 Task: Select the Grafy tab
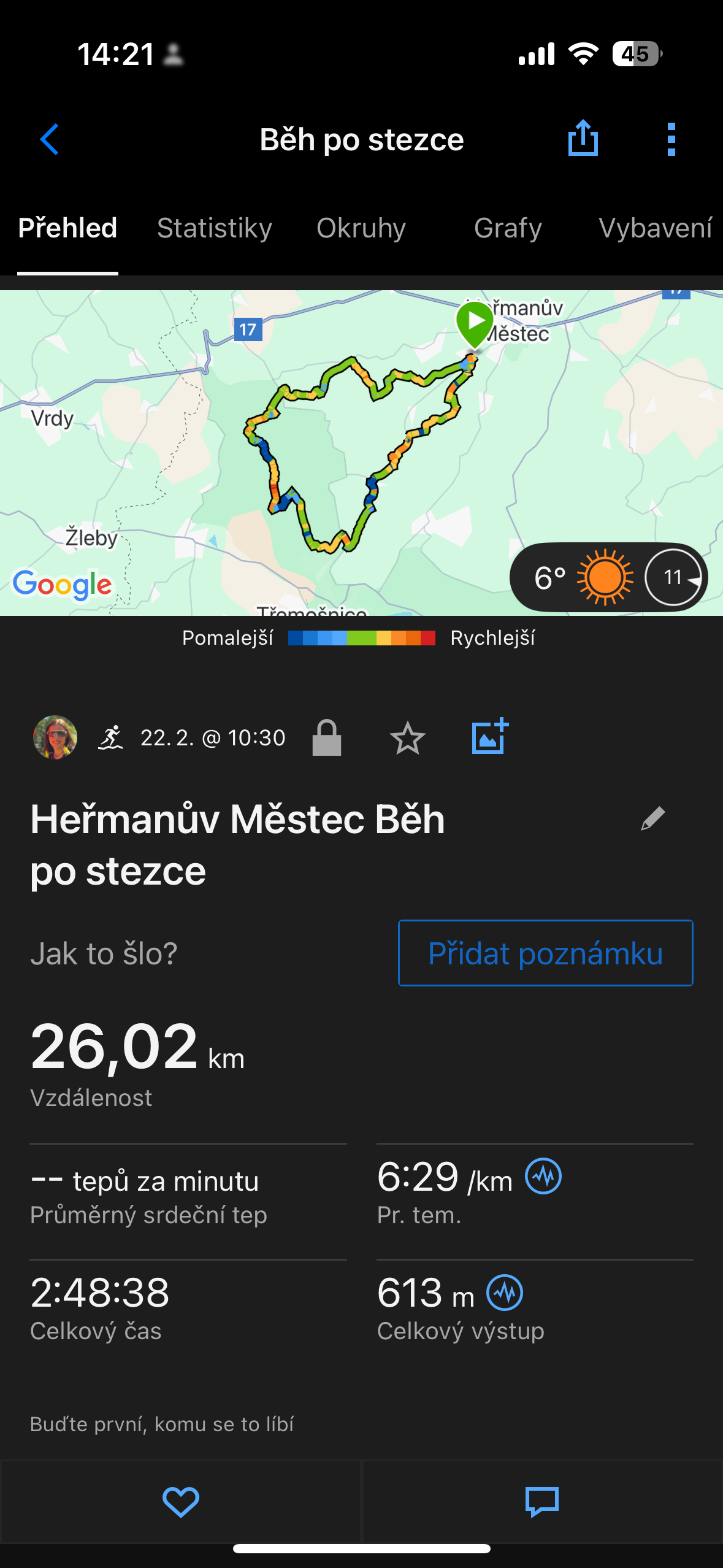pyautogui.click(x=508, y=228)
